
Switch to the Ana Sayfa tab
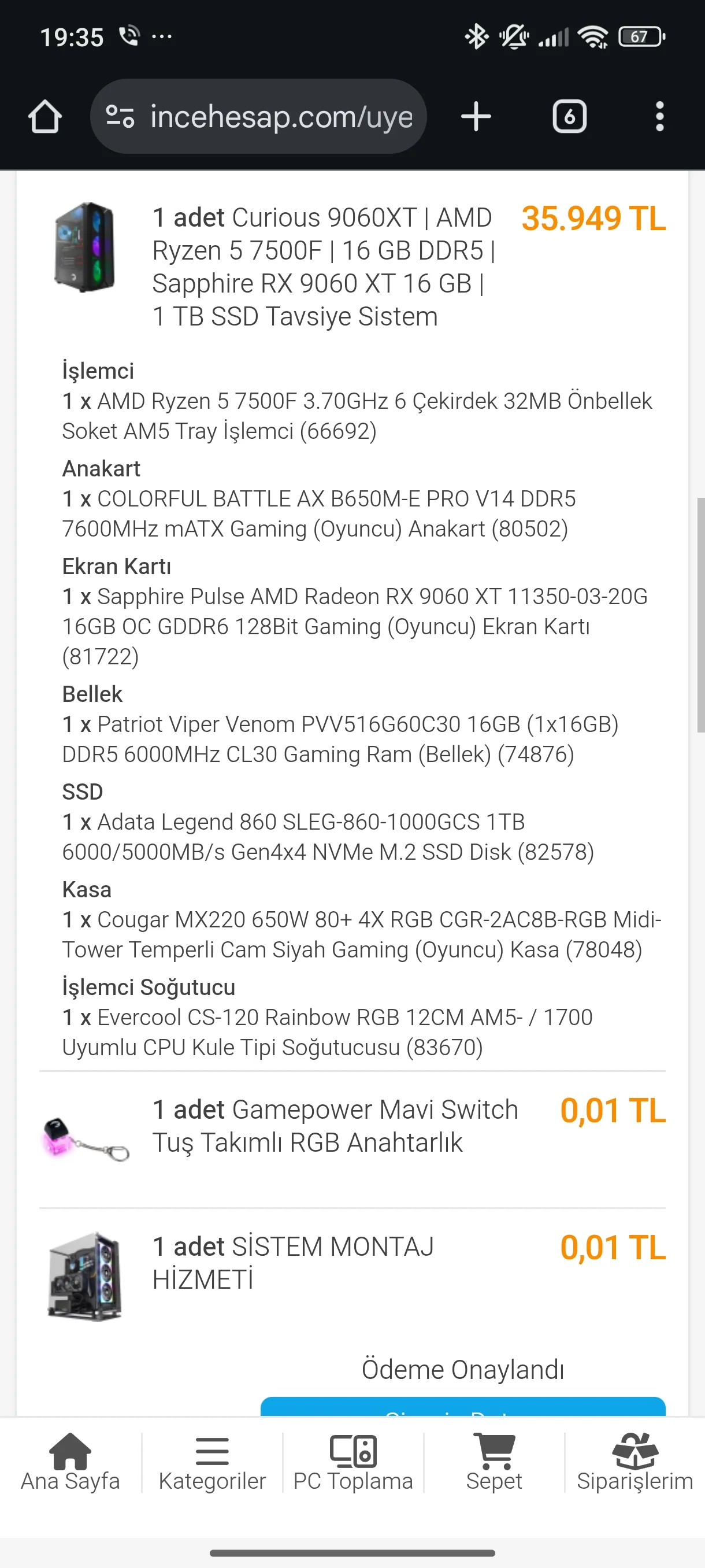(70, 1462)
